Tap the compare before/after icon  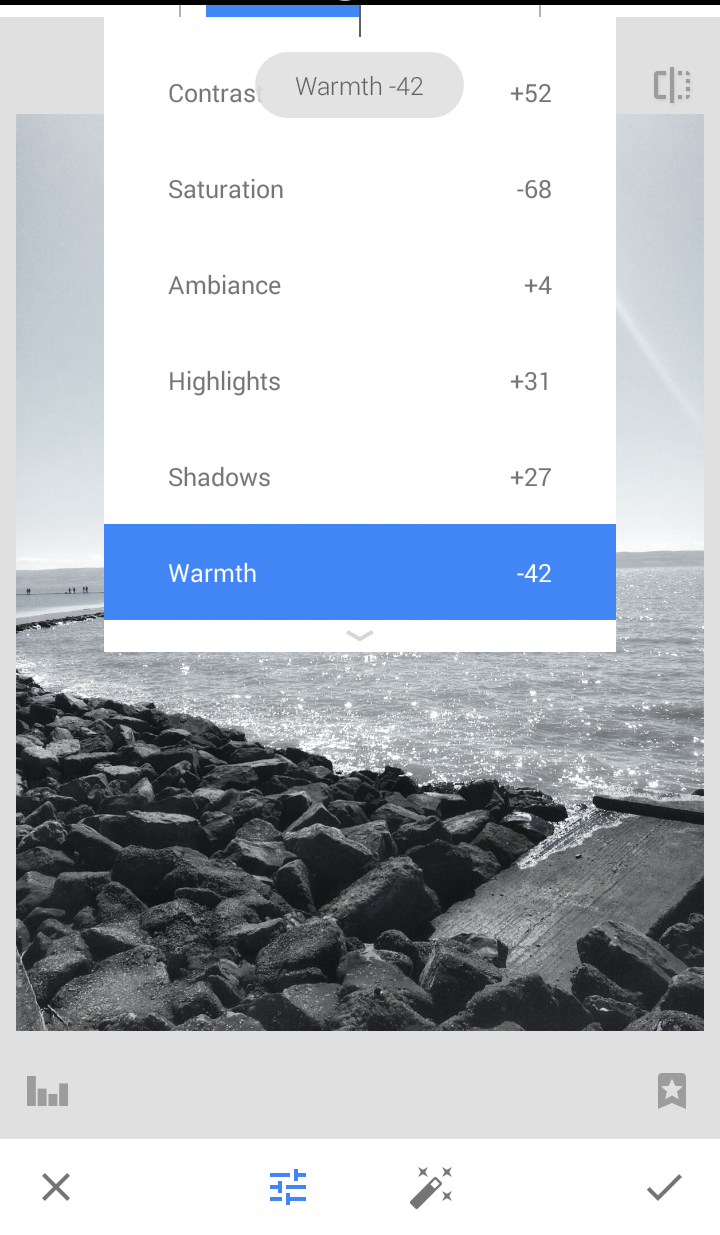pyautogui.click(x=672, y=86)
